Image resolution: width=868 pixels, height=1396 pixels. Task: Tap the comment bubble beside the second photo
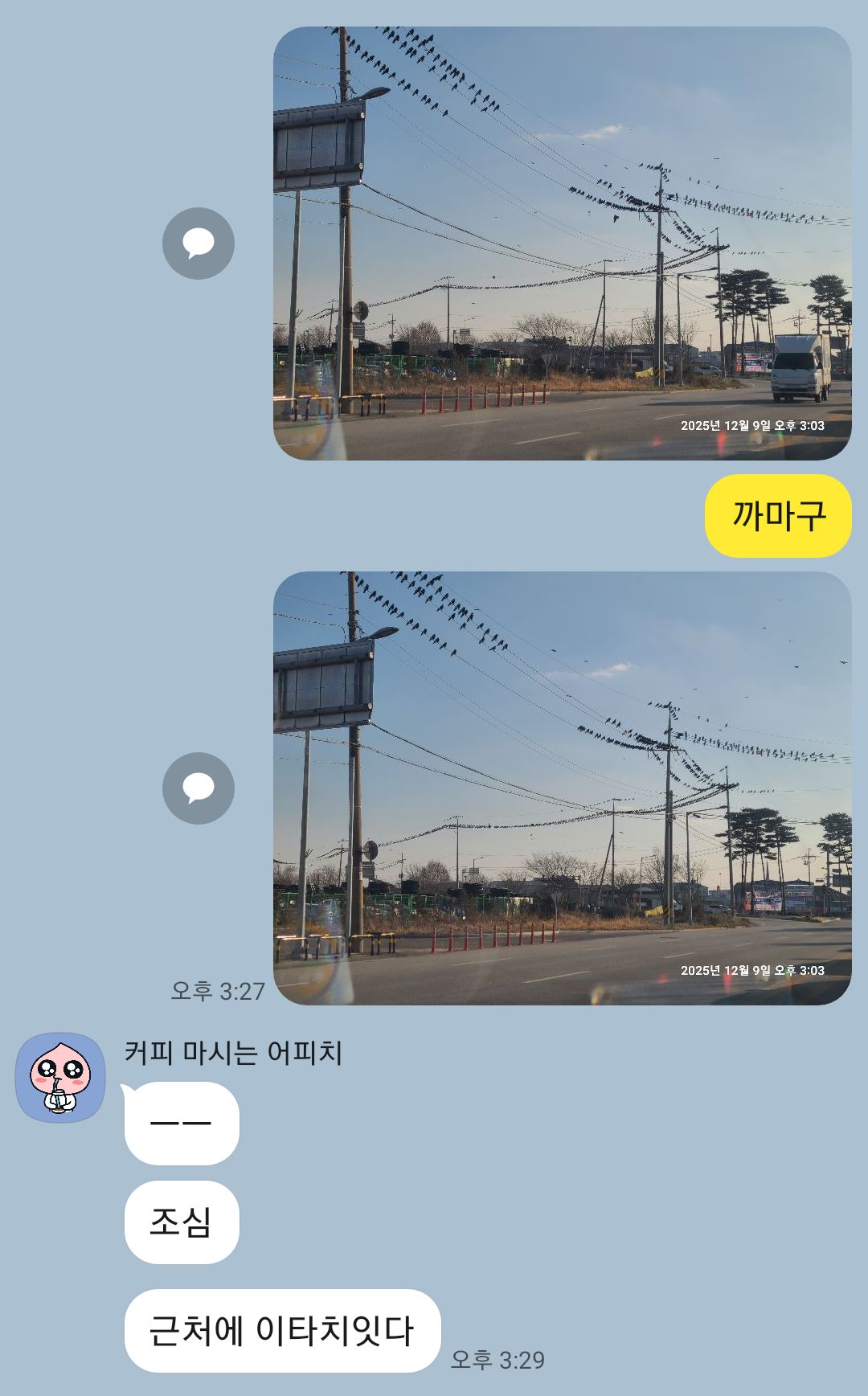coord(199,788)
